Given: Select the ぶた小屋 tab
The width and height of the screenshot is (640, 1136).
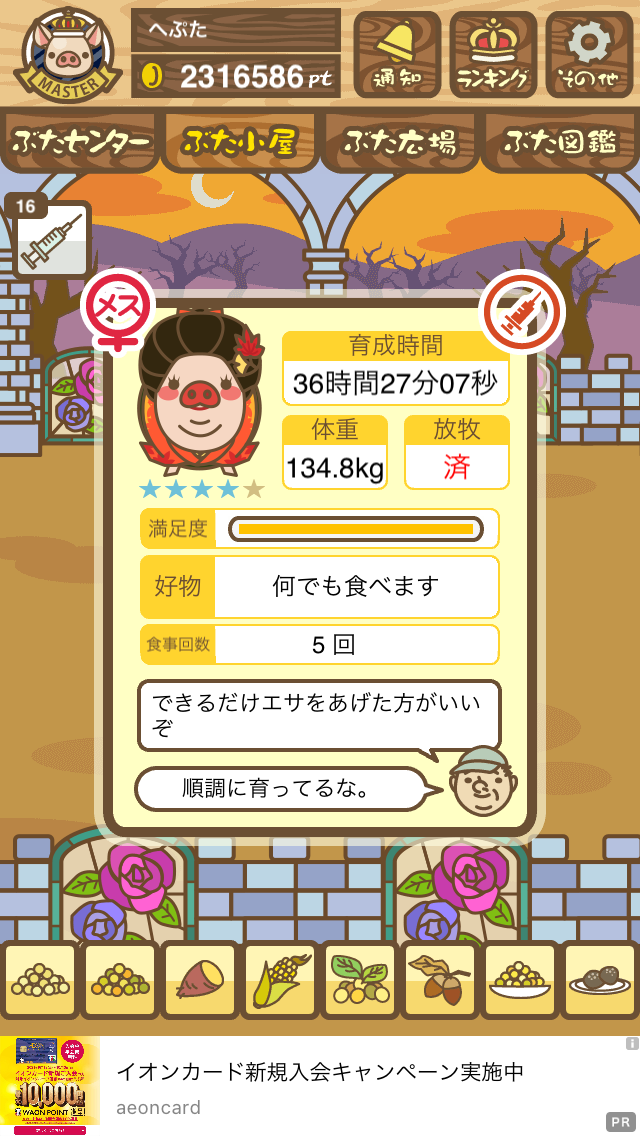Looking at the screenshot, I should tap(239, 142).
